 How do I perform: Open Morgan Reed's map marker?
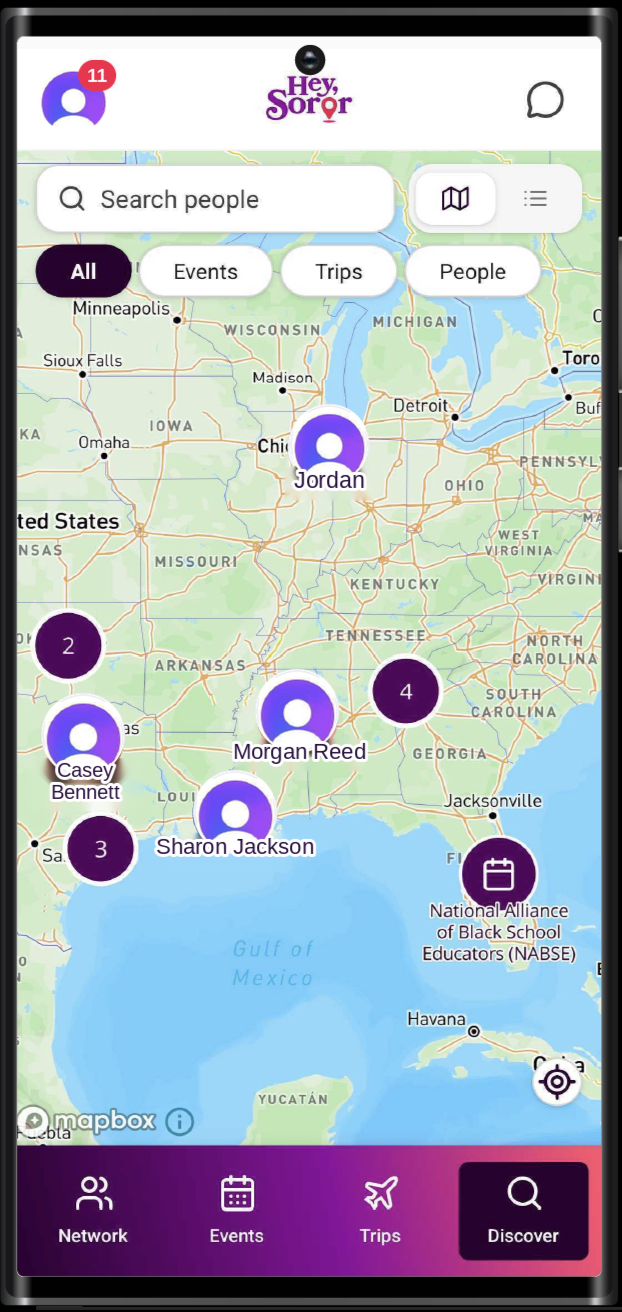(x=297, y=714)
